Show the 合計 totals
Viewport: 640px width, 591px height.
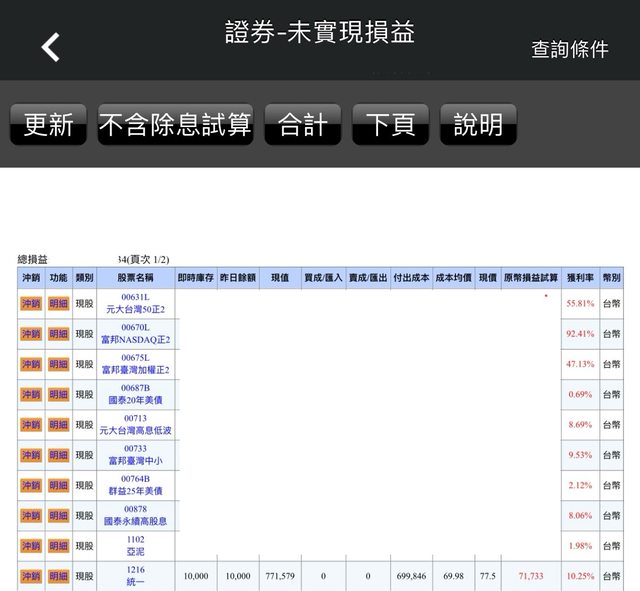pyautogui.click(x=302, y=125)
